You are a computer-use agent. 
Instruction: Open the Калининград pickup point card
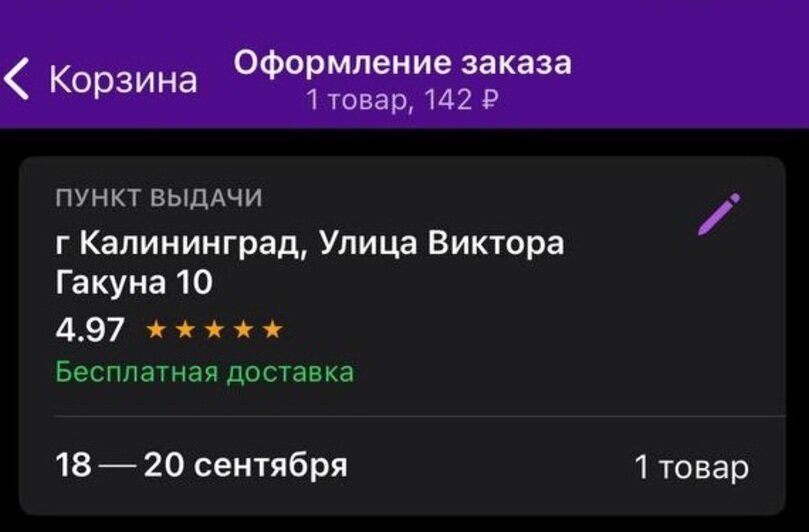pos(310,262)
